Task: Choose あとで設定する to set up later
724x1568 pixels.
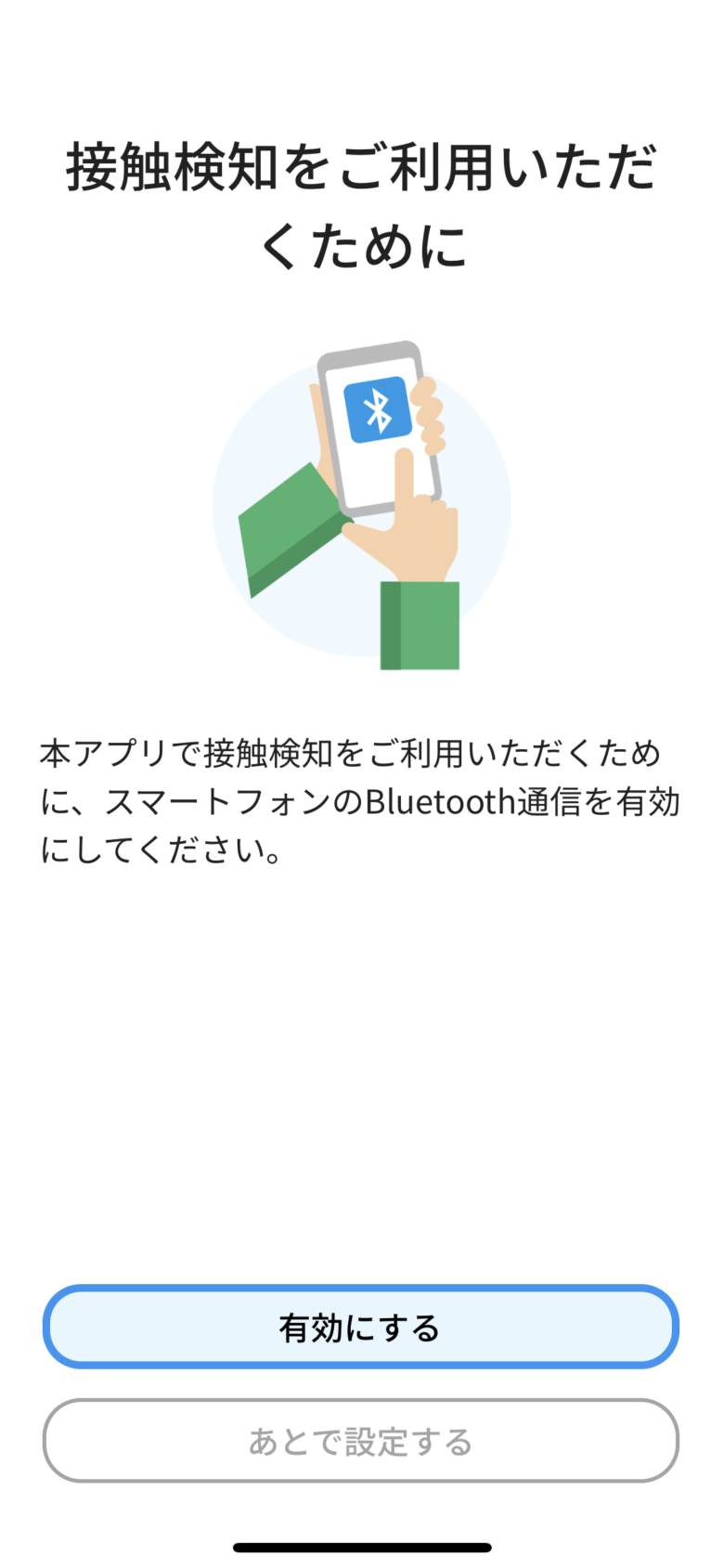Action: click(x=361, y=1441)
